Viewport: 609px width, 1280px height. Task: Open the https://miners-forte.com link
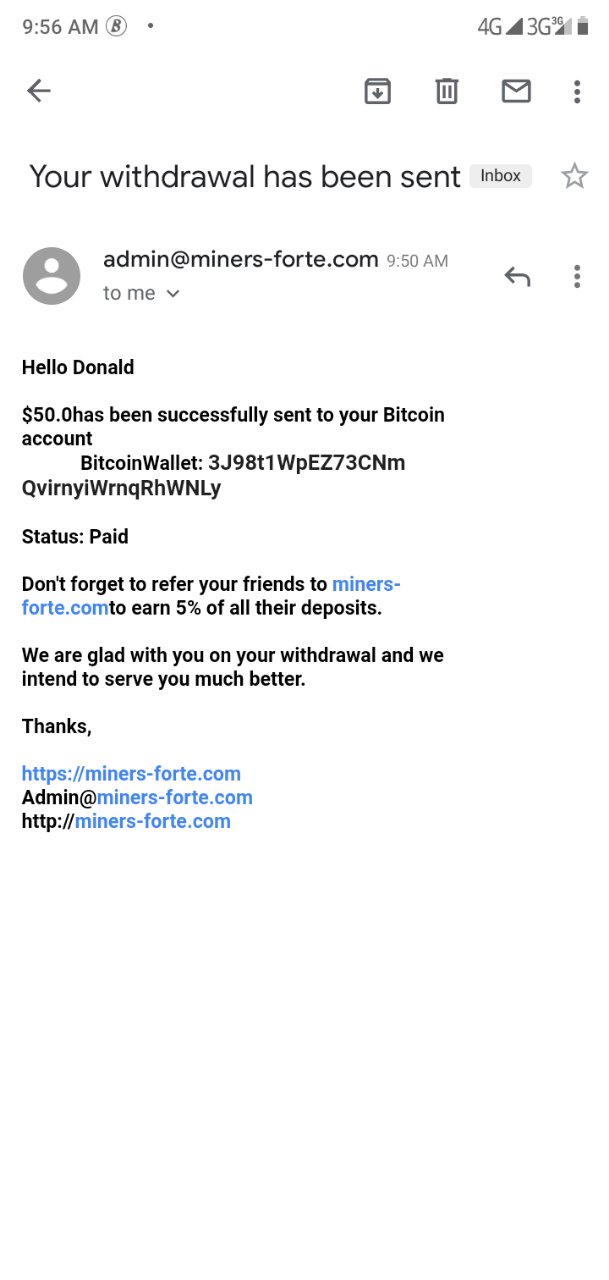(x=131, y=773)
